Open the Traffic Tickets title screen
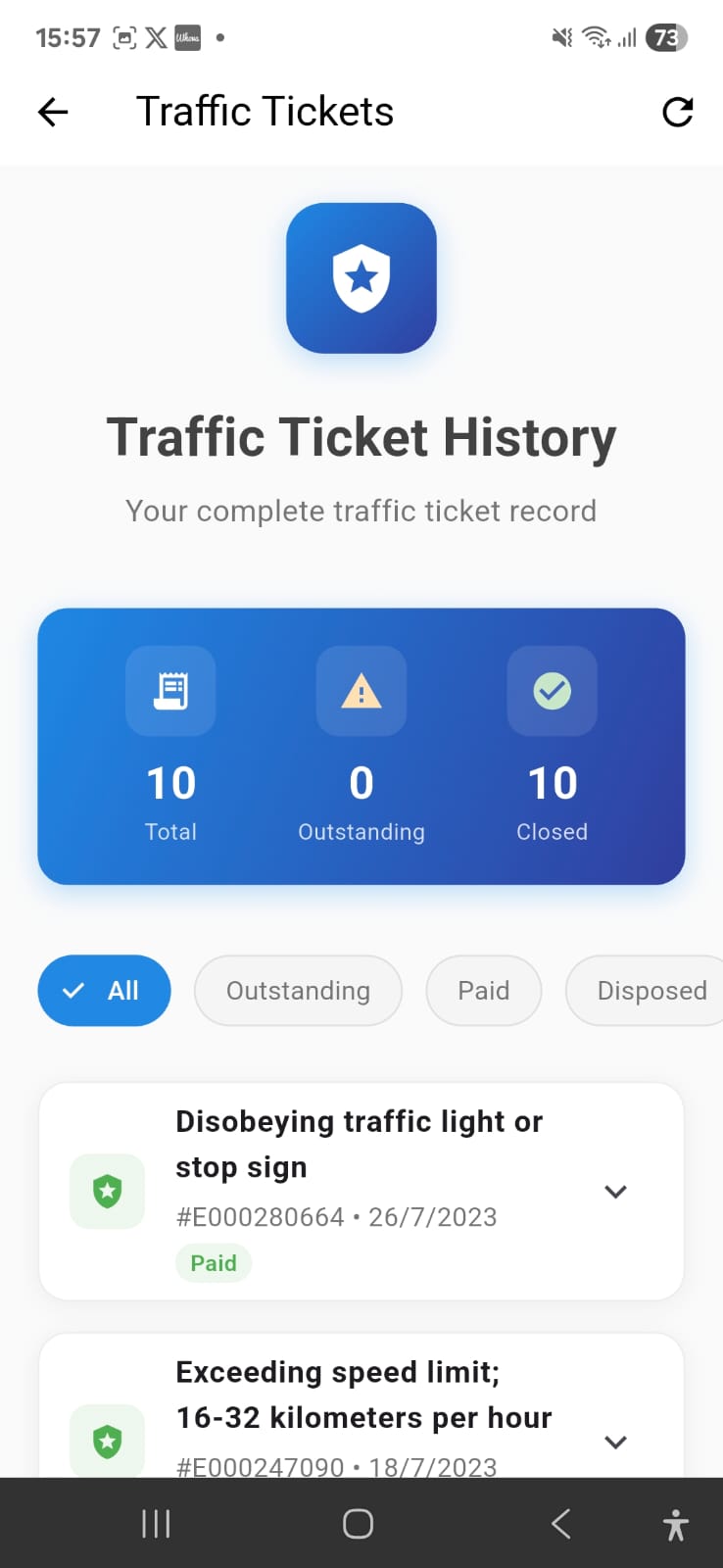 coord(265,111)
